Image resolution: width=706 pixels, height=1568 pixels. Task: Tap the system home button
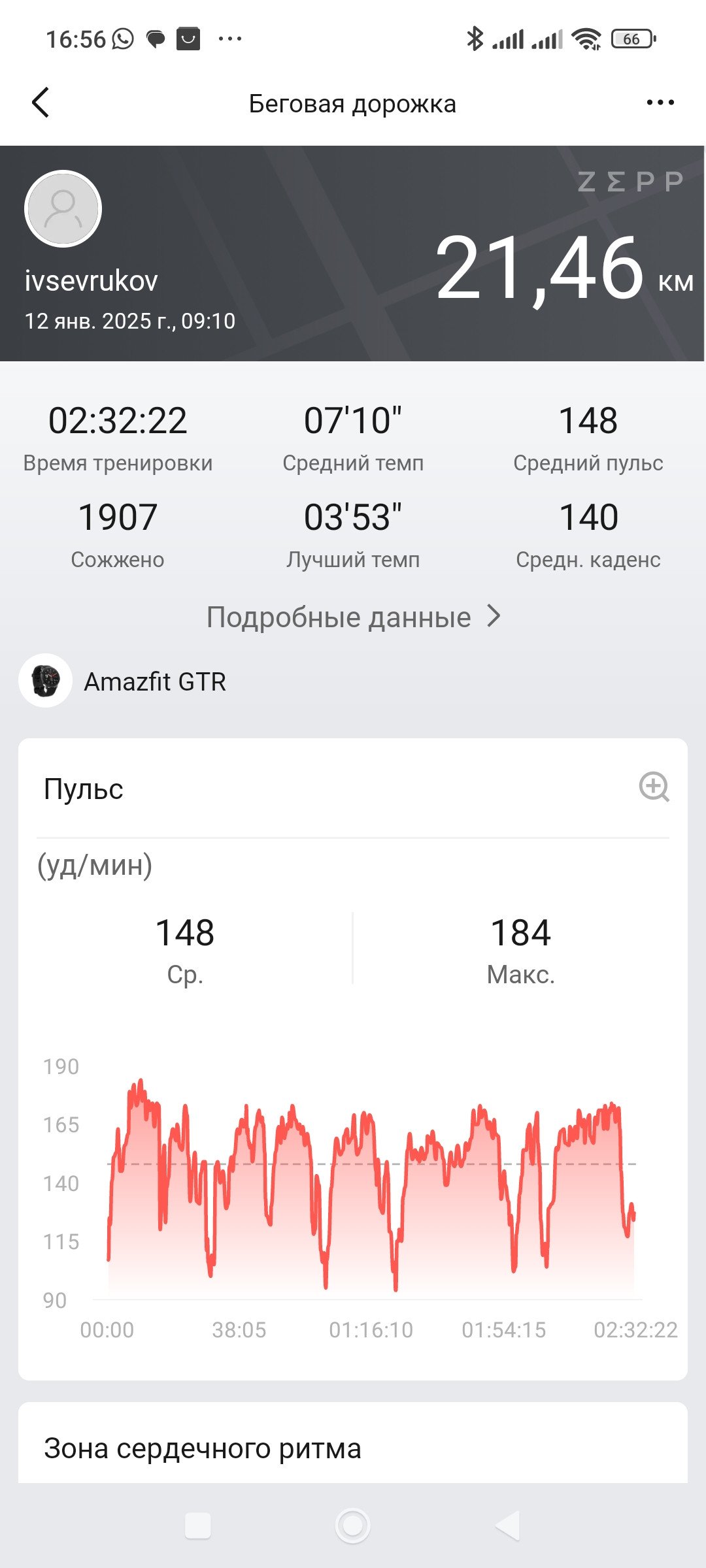pyautogui.click(x=353, y=1526)
